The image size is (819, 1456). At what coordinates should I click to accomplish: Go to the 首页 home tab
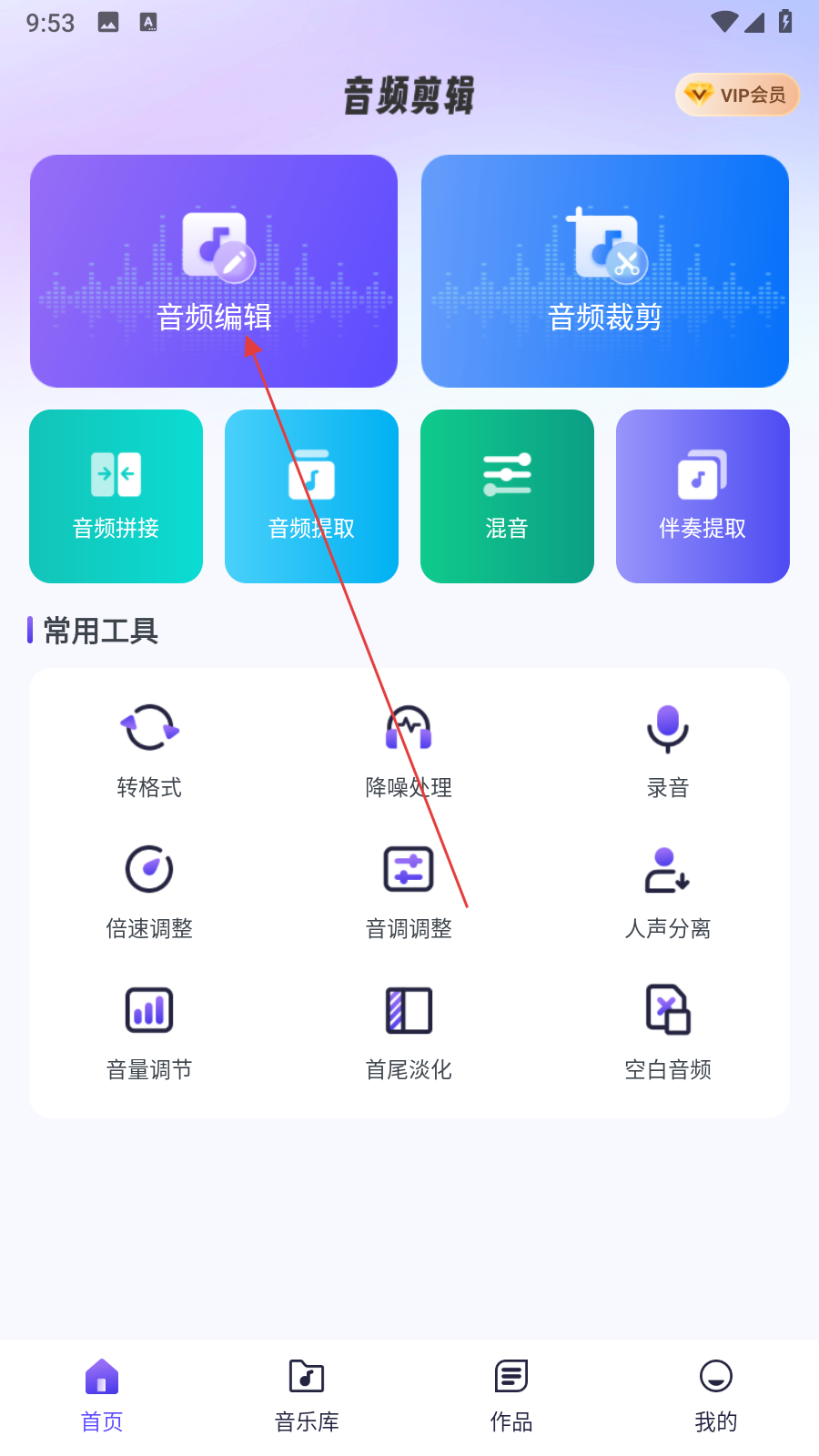[102, 1396]
